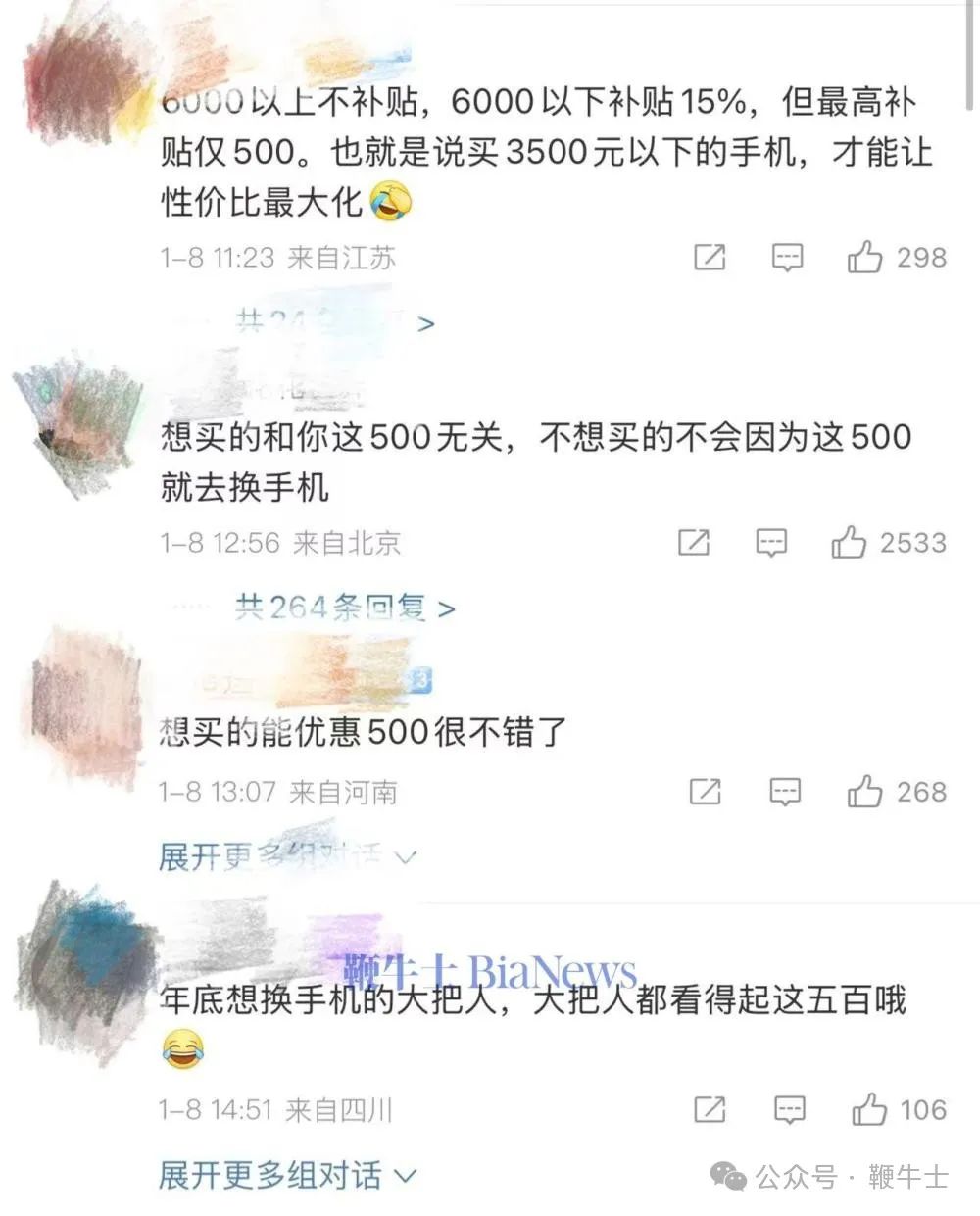Reply to the 1-8 13:07 comment from 河南

785,792
